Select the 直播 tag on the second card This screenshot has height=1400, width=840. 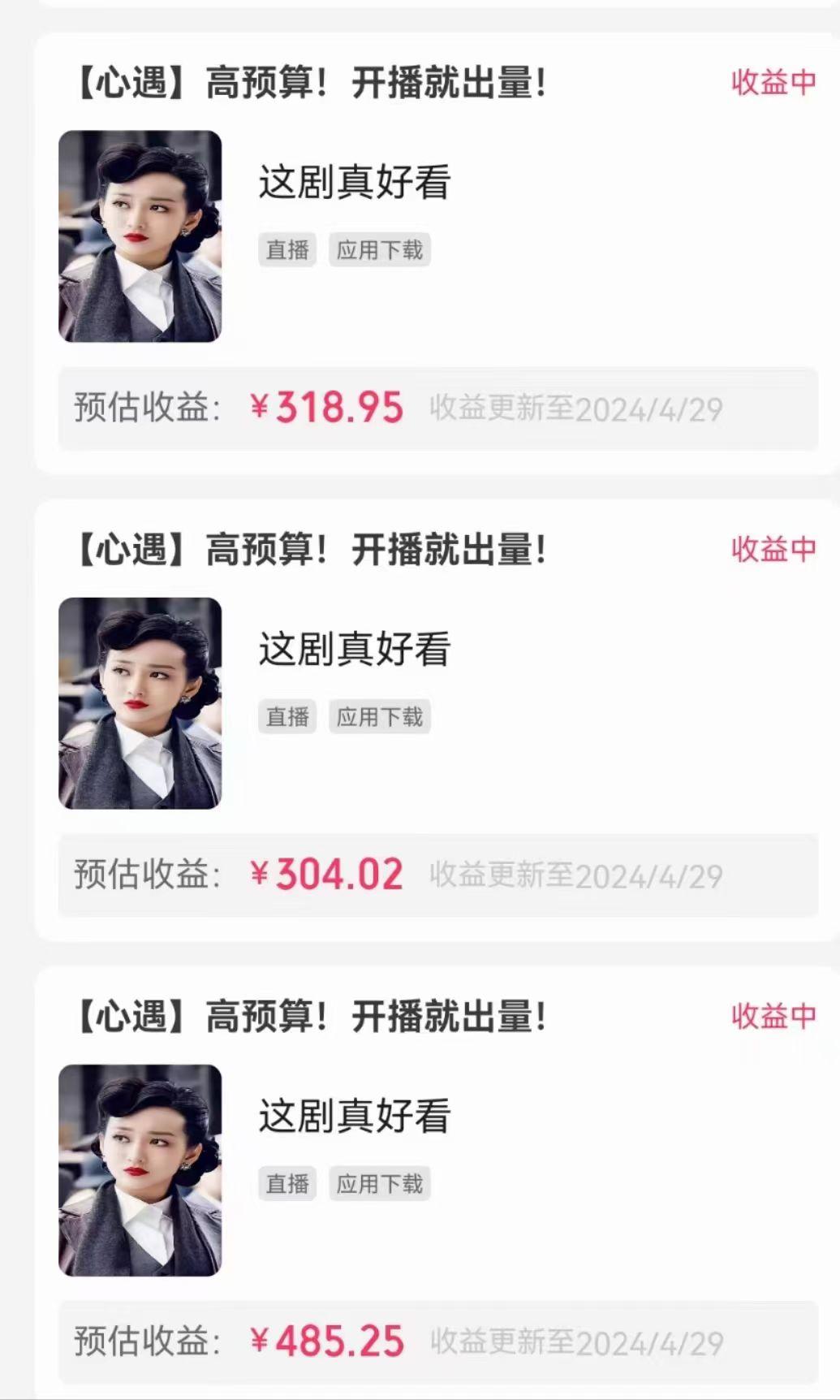pyautogui.click(x=286, y=716)
